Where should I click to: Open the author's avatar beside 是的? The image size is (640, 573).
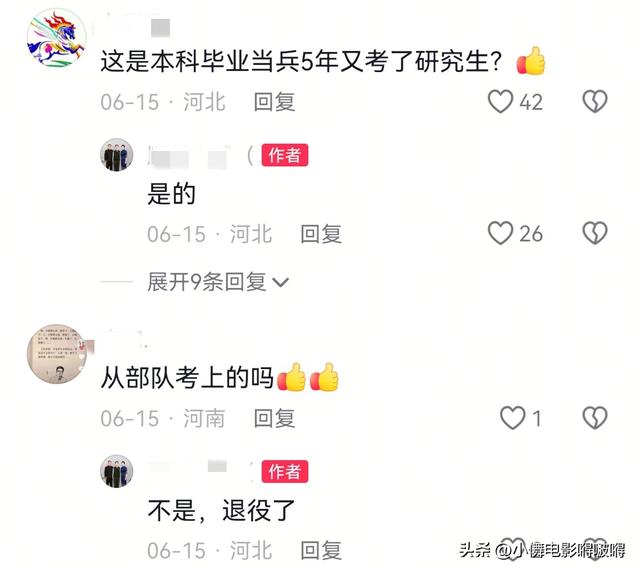[x=117, y=156]
